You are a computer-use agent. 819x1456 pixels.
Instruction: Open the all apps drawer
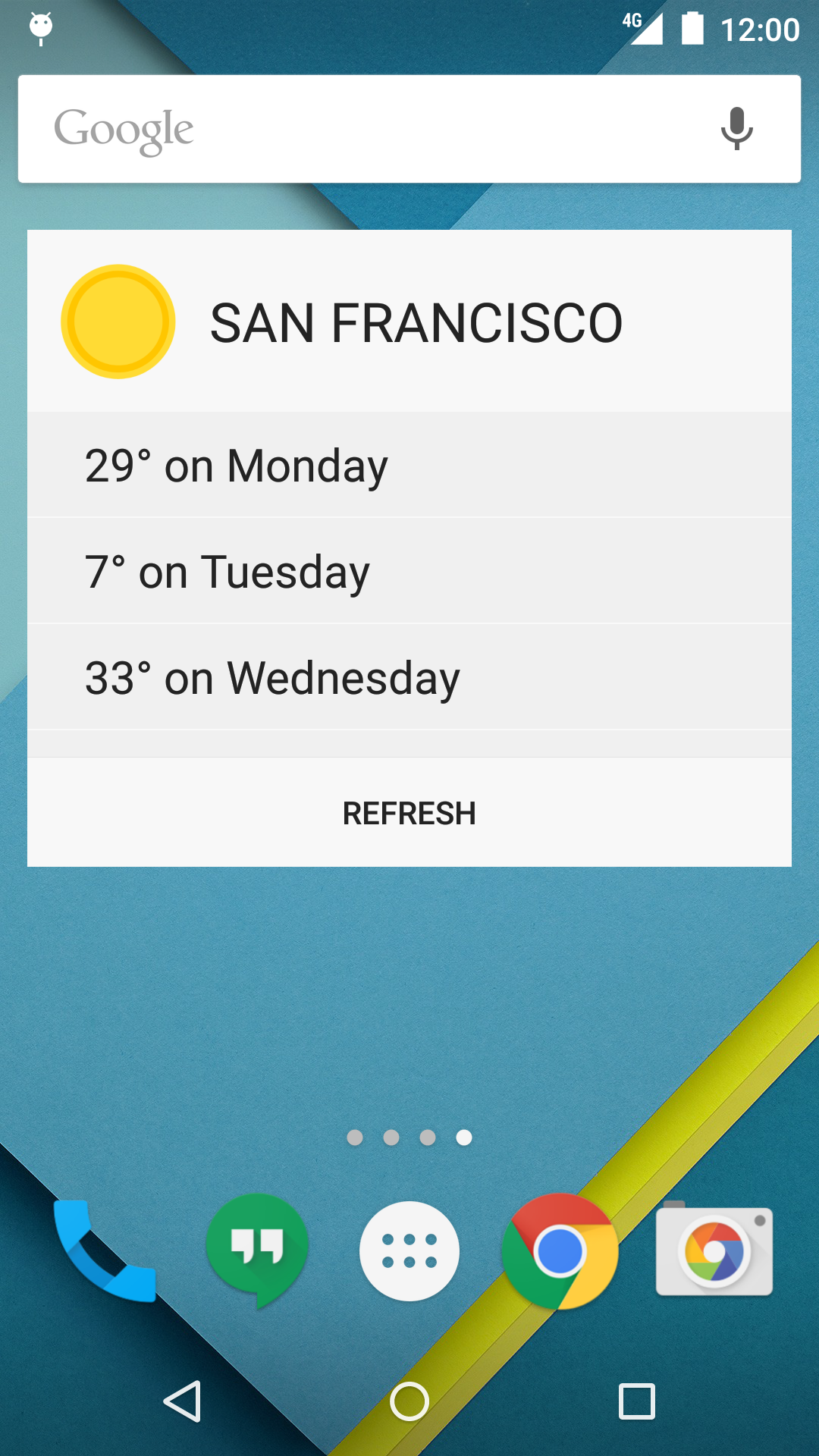(x=409, y=1251)
